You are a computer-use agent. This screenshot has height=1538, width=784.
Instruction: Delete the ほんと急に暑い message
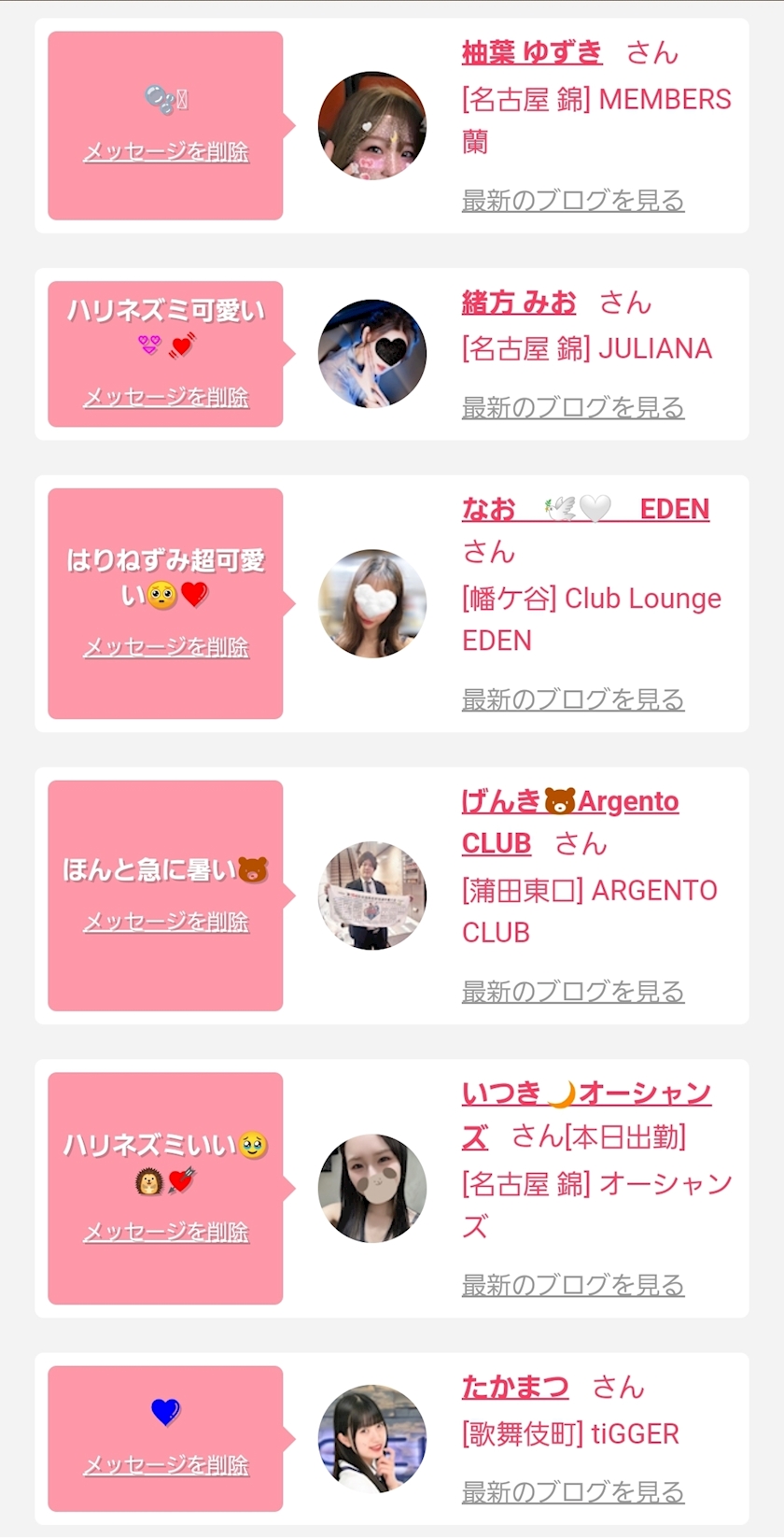(x=166, y=922)
